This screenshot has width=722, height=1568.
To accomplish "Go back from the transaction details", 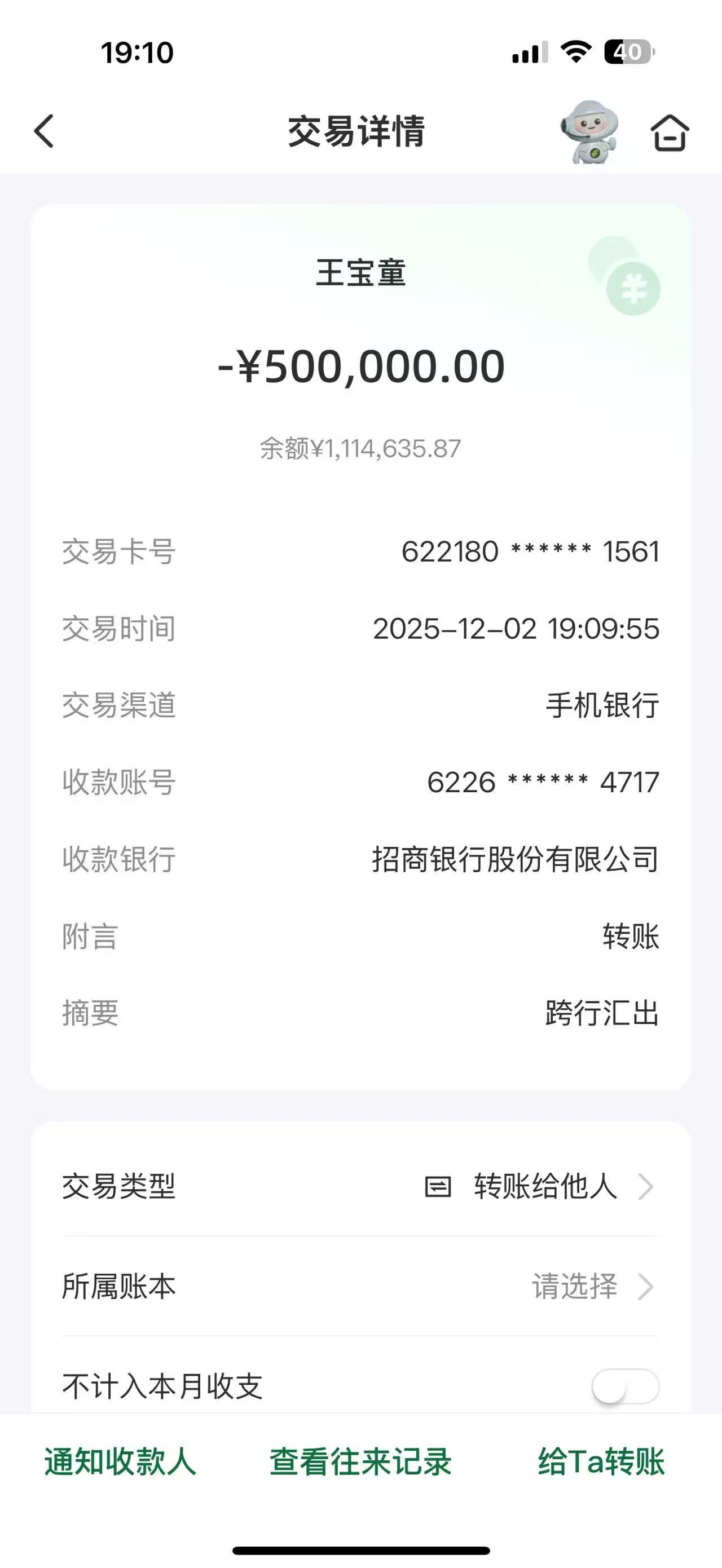I will 44,131.
